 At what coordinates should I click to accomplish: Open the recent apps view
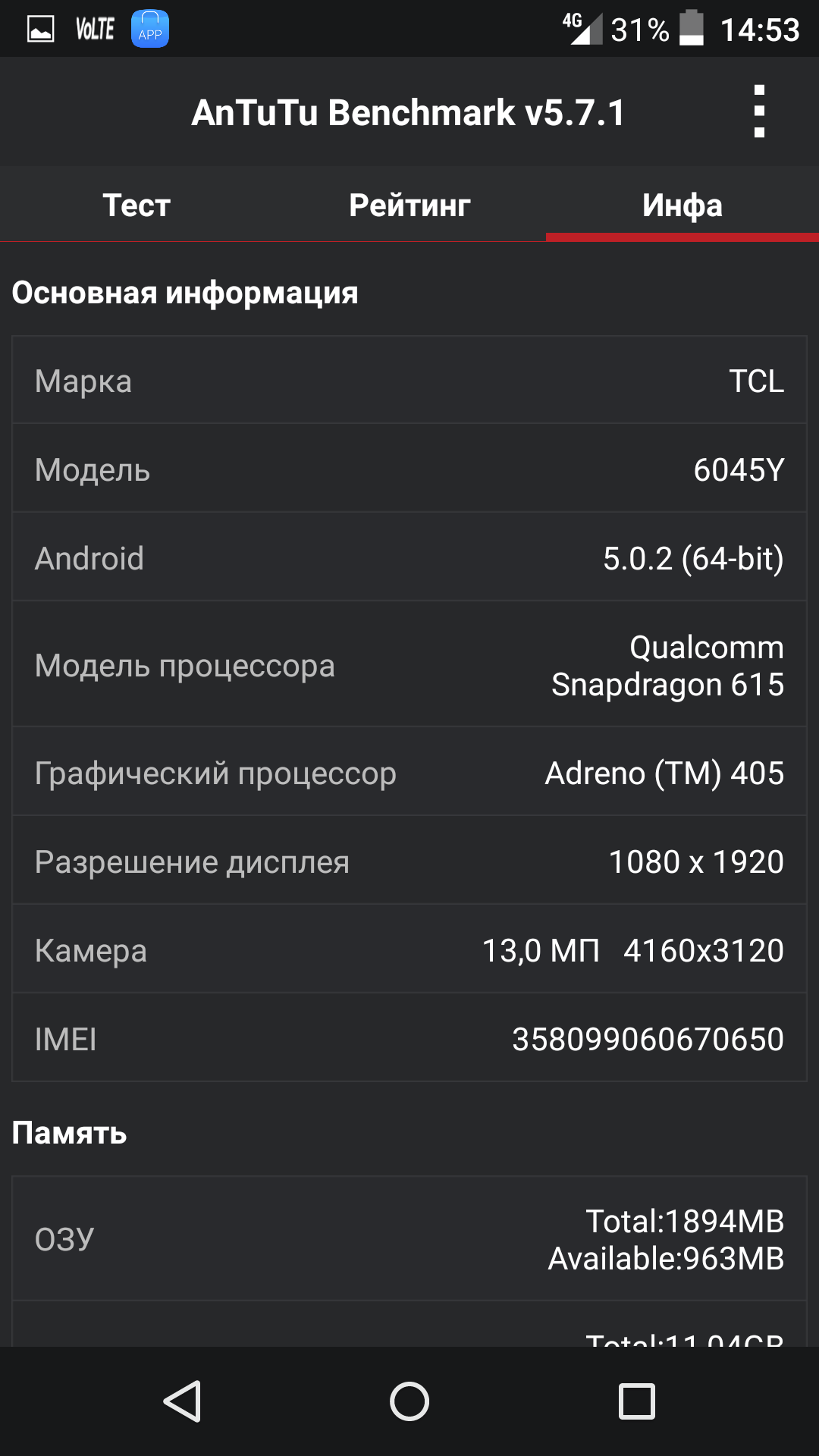(637, 1401)
